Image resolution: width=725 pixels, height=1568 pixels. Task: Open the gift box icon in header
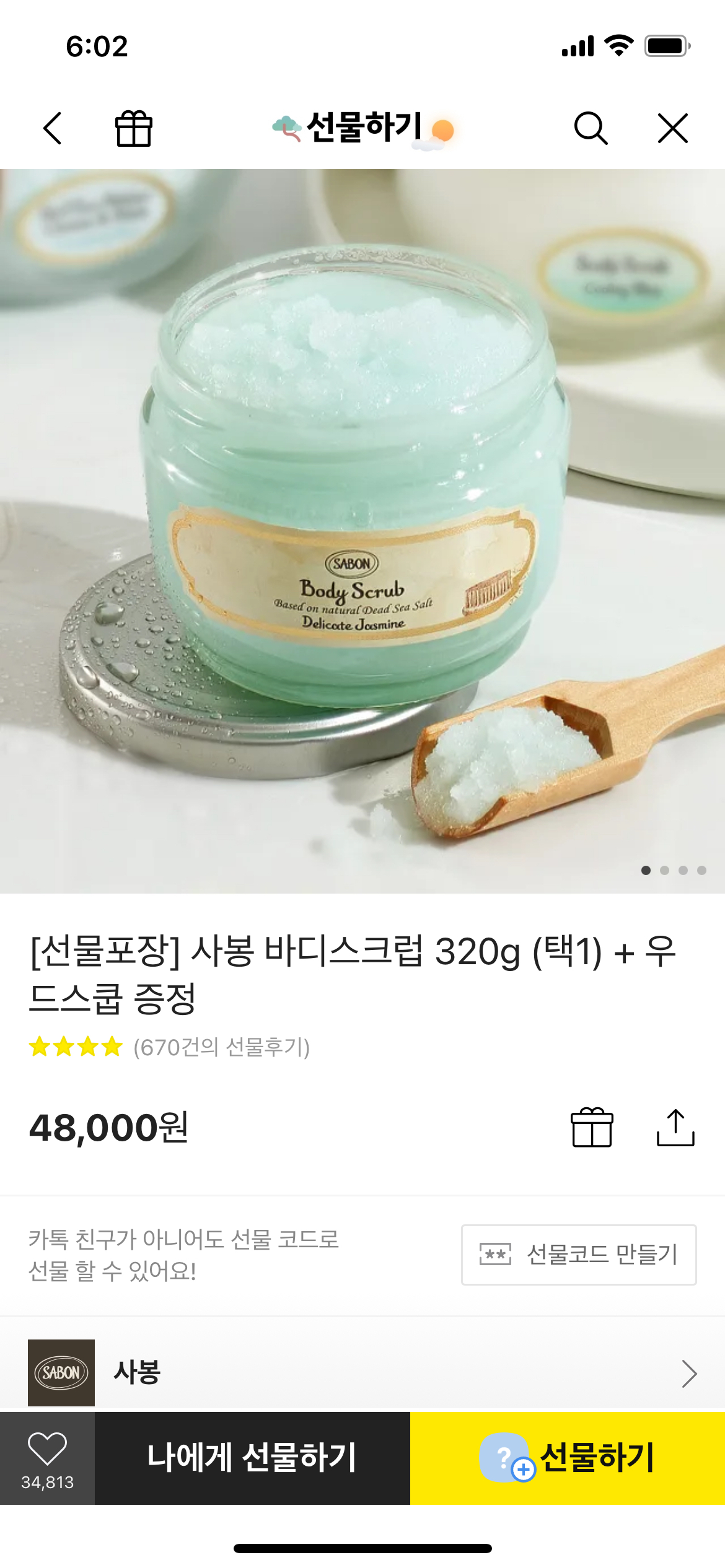click(x=134, y=128)
